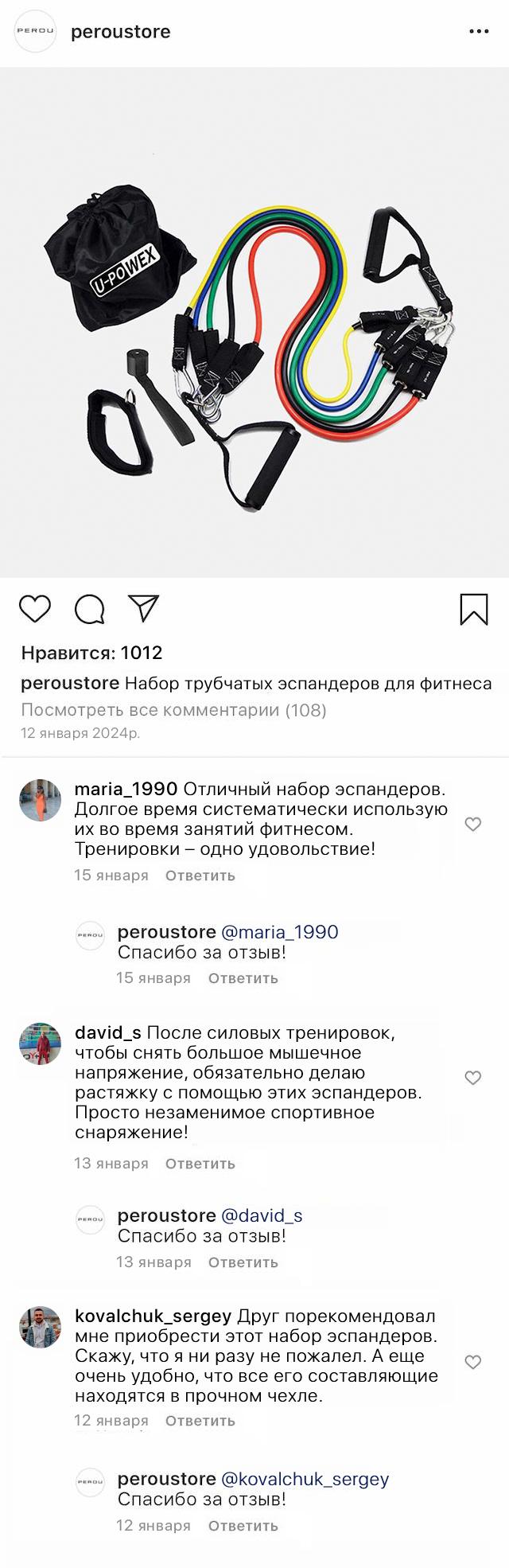
Task: Open maria_1990's profile avatar
Action: (40, 800)
